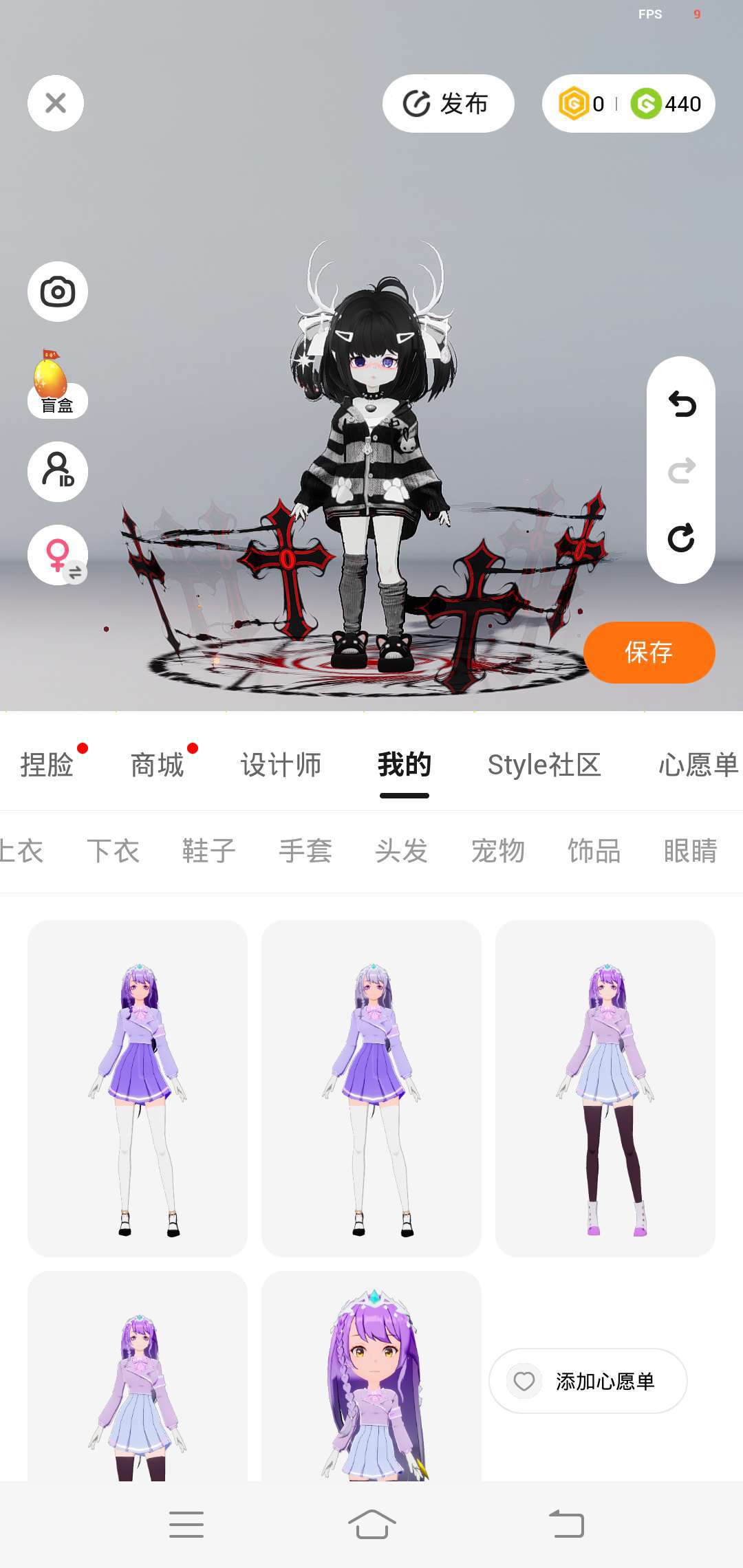Image resolution: width=743 pixels, height=1568 pixels.
Task: Pick the outfit with dark stockings
Action: point(605,1088)
